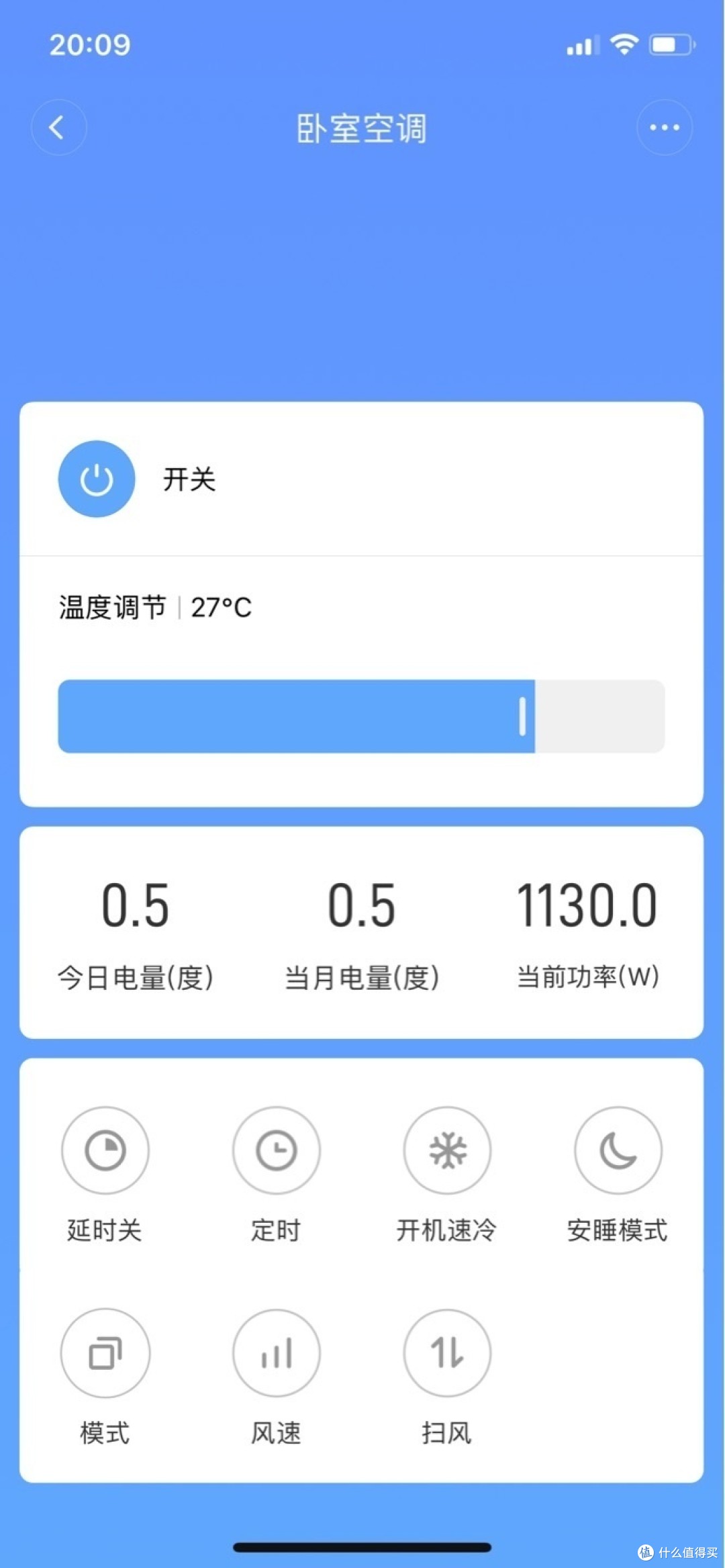Turn on 安睡模式 sleep mode
The height and width of the screenshot is (1568, 725).
pyautogui.click(x=618, y=1150)
